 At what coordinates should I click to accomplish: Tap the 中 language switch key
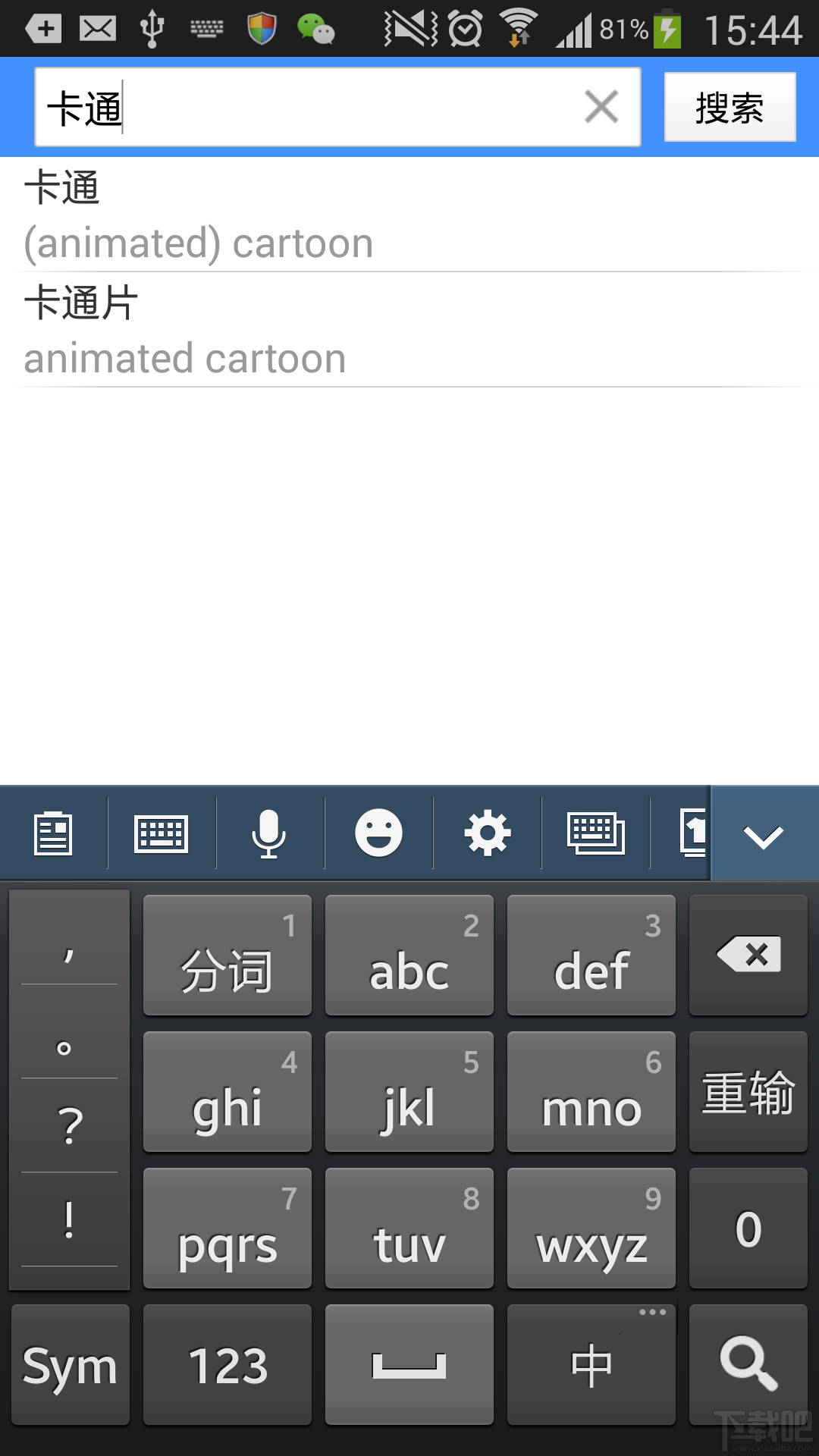coord(591,1365)
